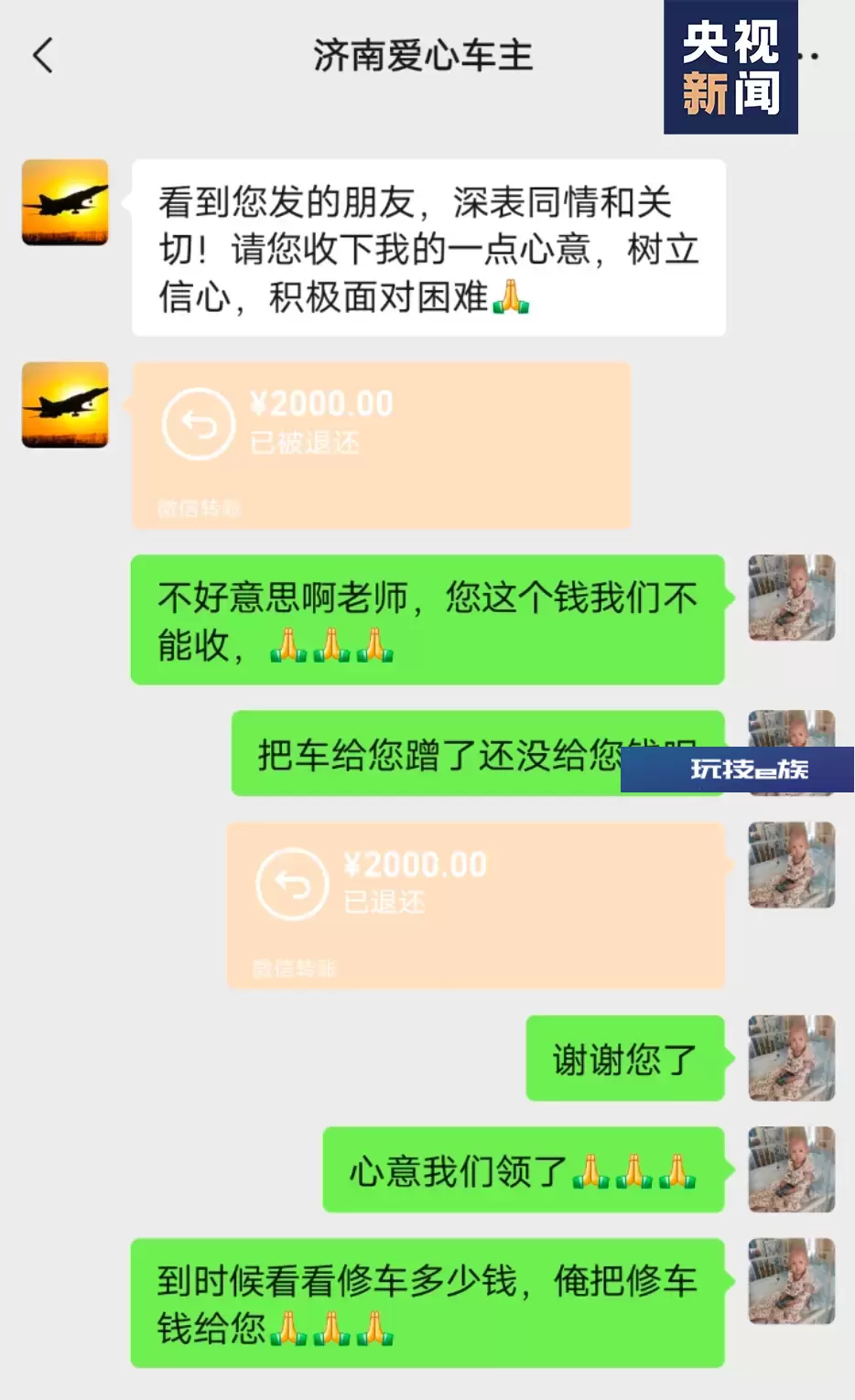Tap the baby avatar beside 谢谢您了

[x=791, y=1058]
